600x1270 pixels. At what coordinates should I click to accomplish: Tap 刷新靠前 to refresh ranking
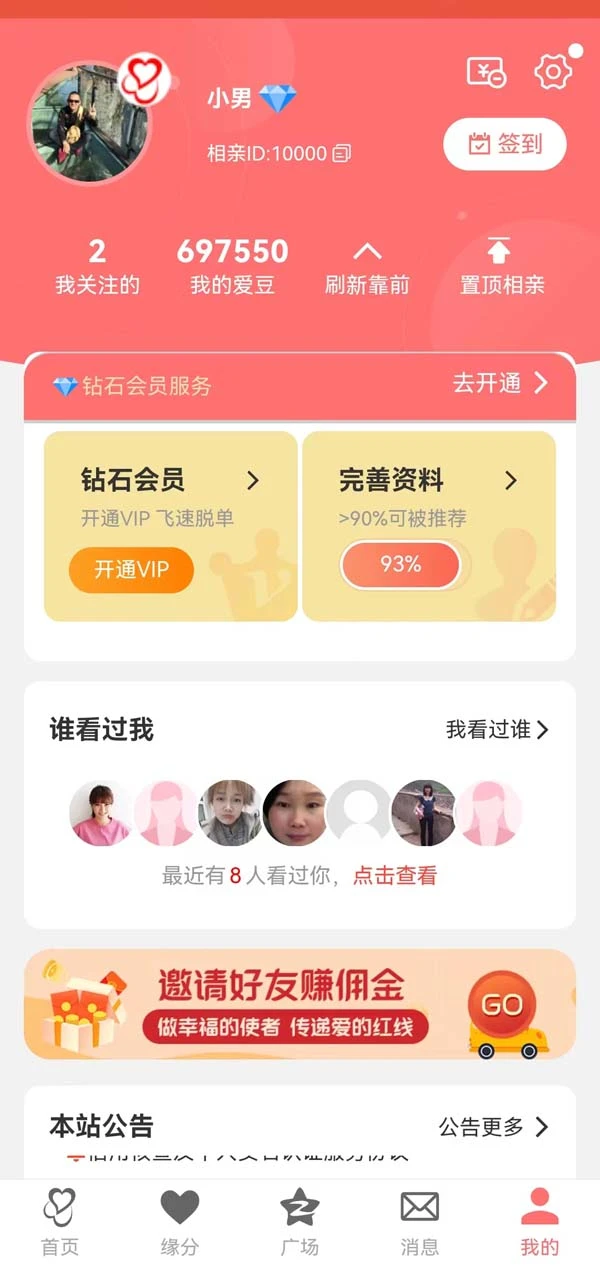click(367, 266)
